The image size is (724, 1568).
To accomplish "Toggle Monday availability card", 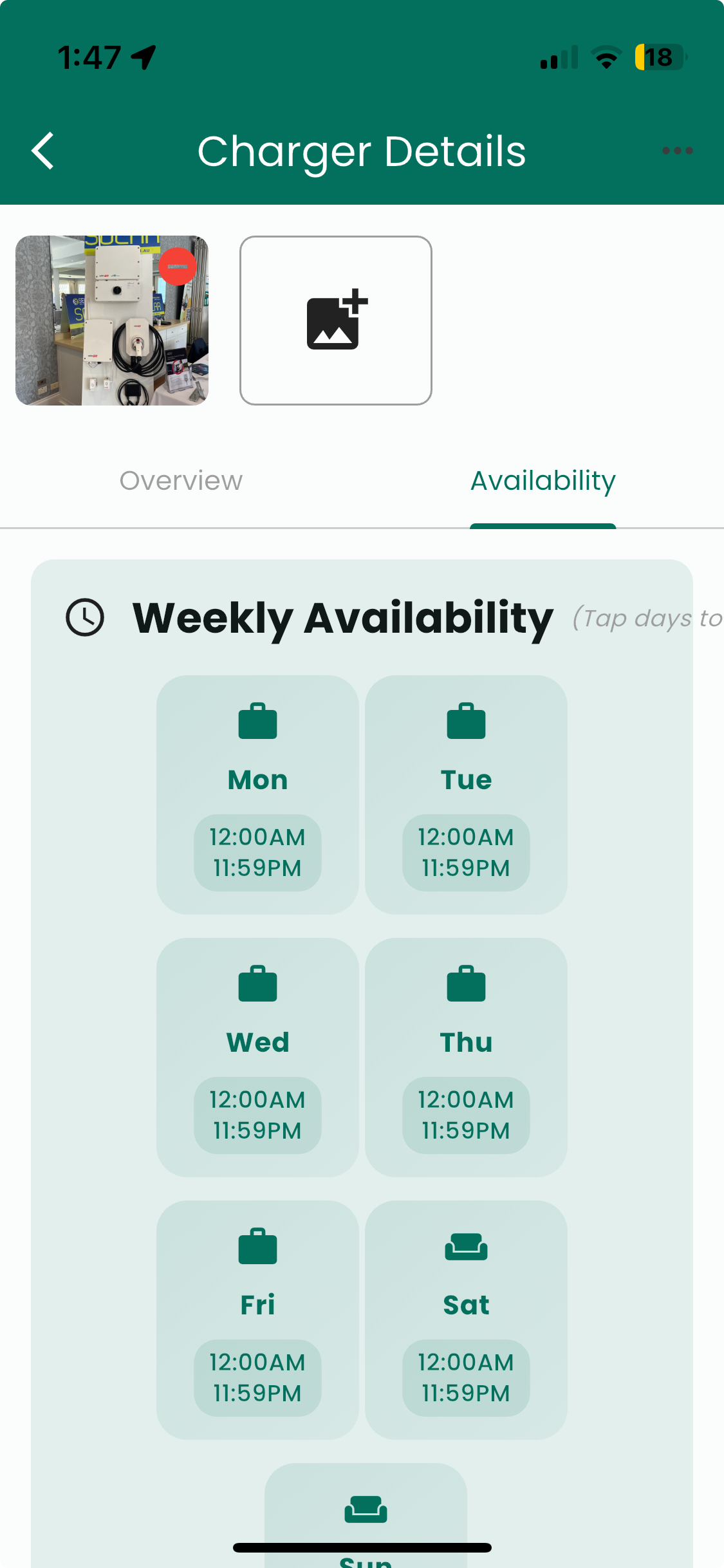I will coord(257,747).
